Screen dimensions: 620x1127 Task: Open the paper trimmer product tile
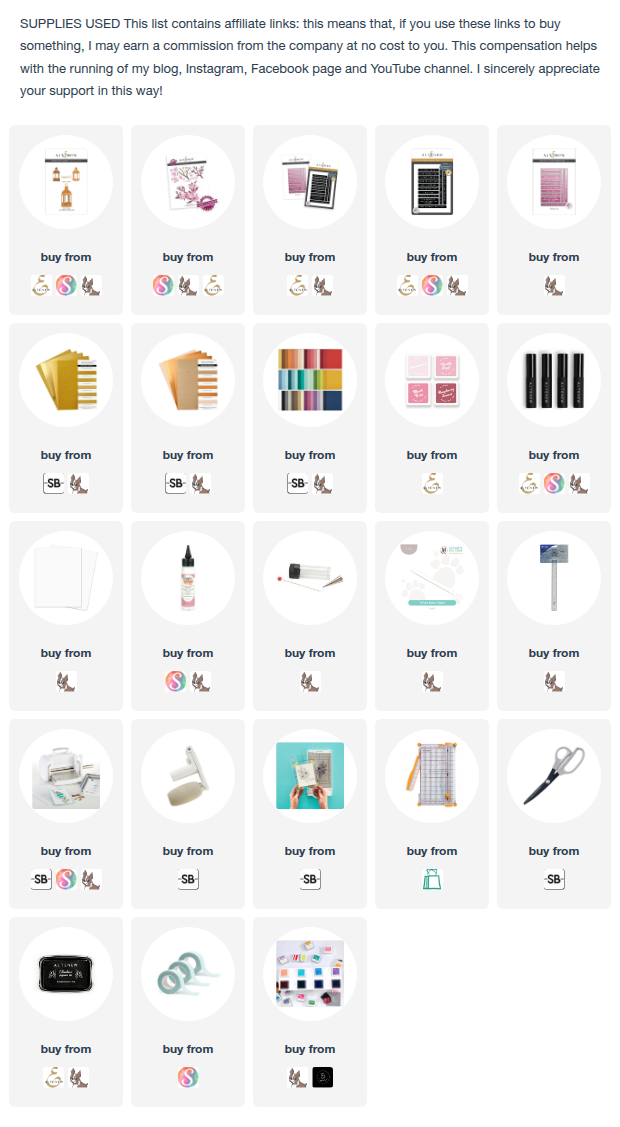[432, 776]
